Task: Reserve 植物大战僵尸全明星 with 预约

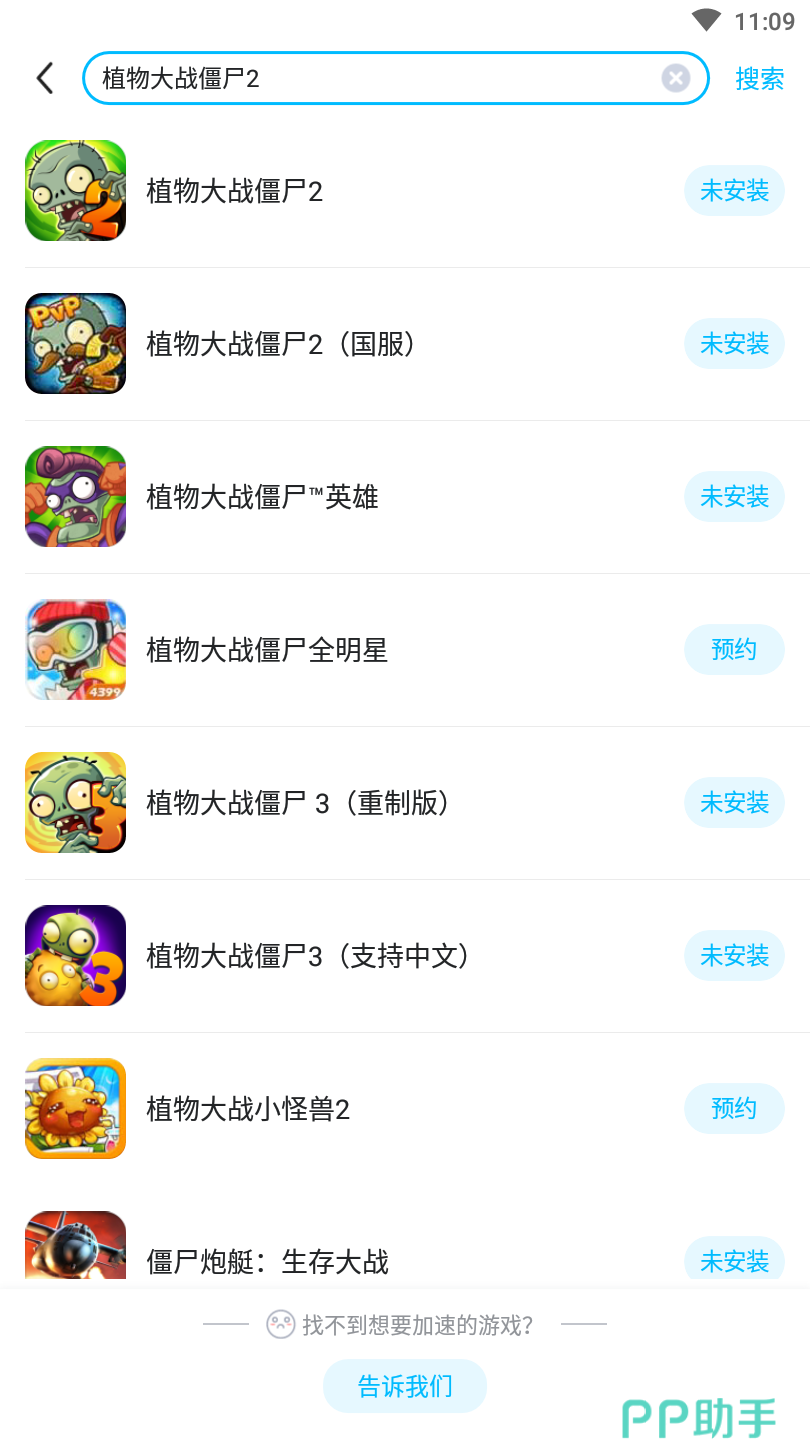Action: (x=734, y=650)
